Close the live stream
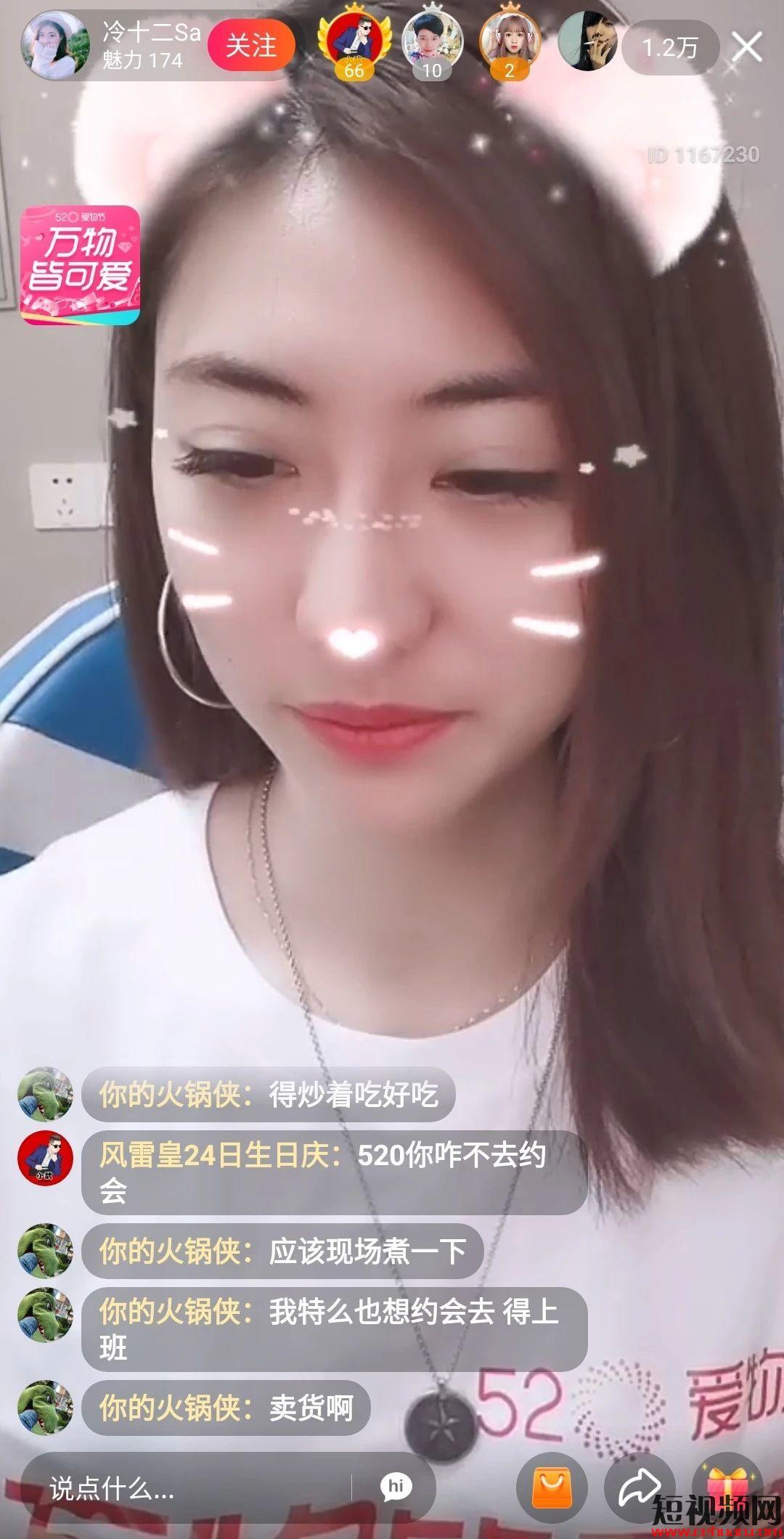Screen dimensions: 784x1539 tap(746, 48)
